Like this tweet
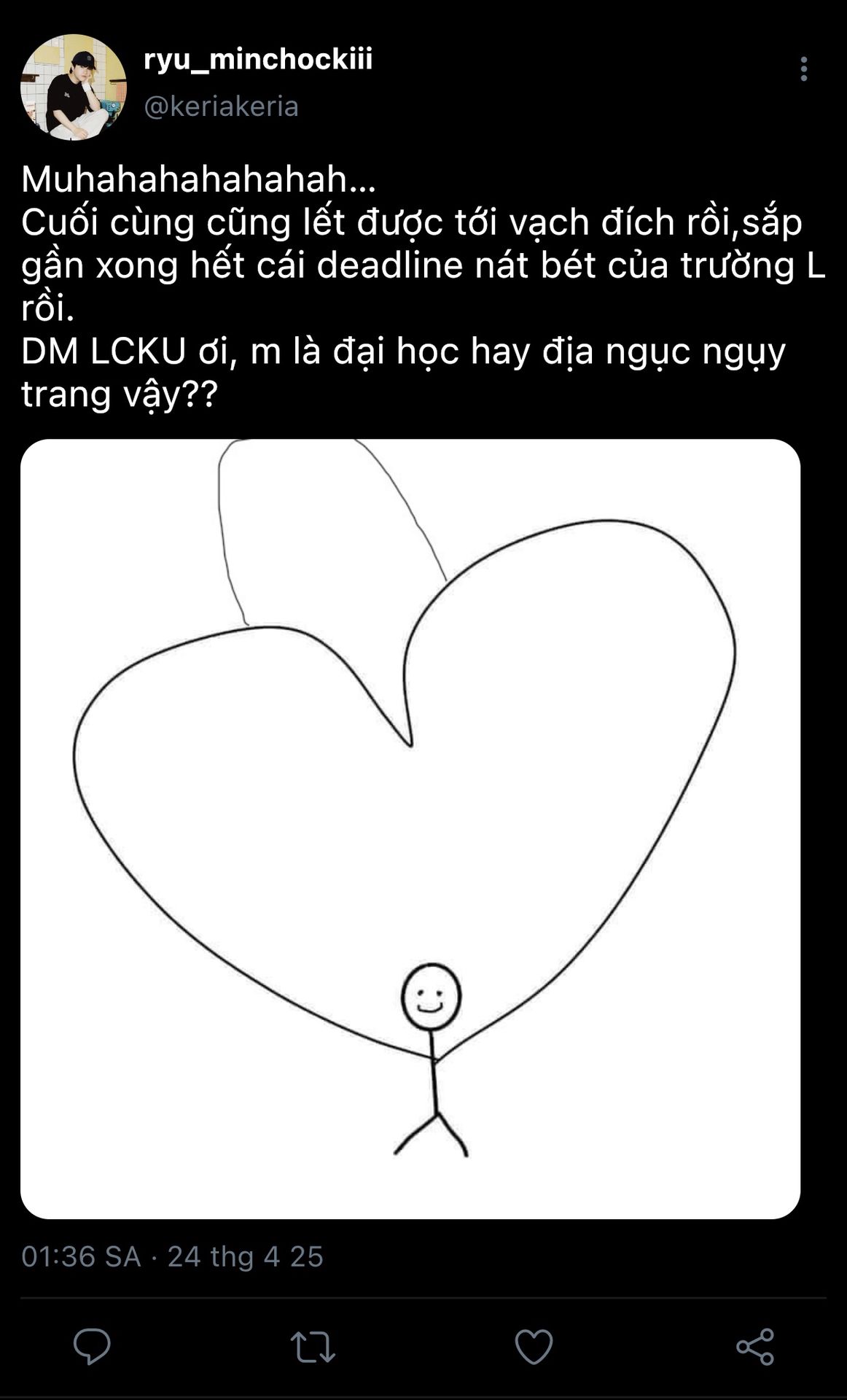The width and height of the screenshot is (847, 1400). click(534, 1347)
